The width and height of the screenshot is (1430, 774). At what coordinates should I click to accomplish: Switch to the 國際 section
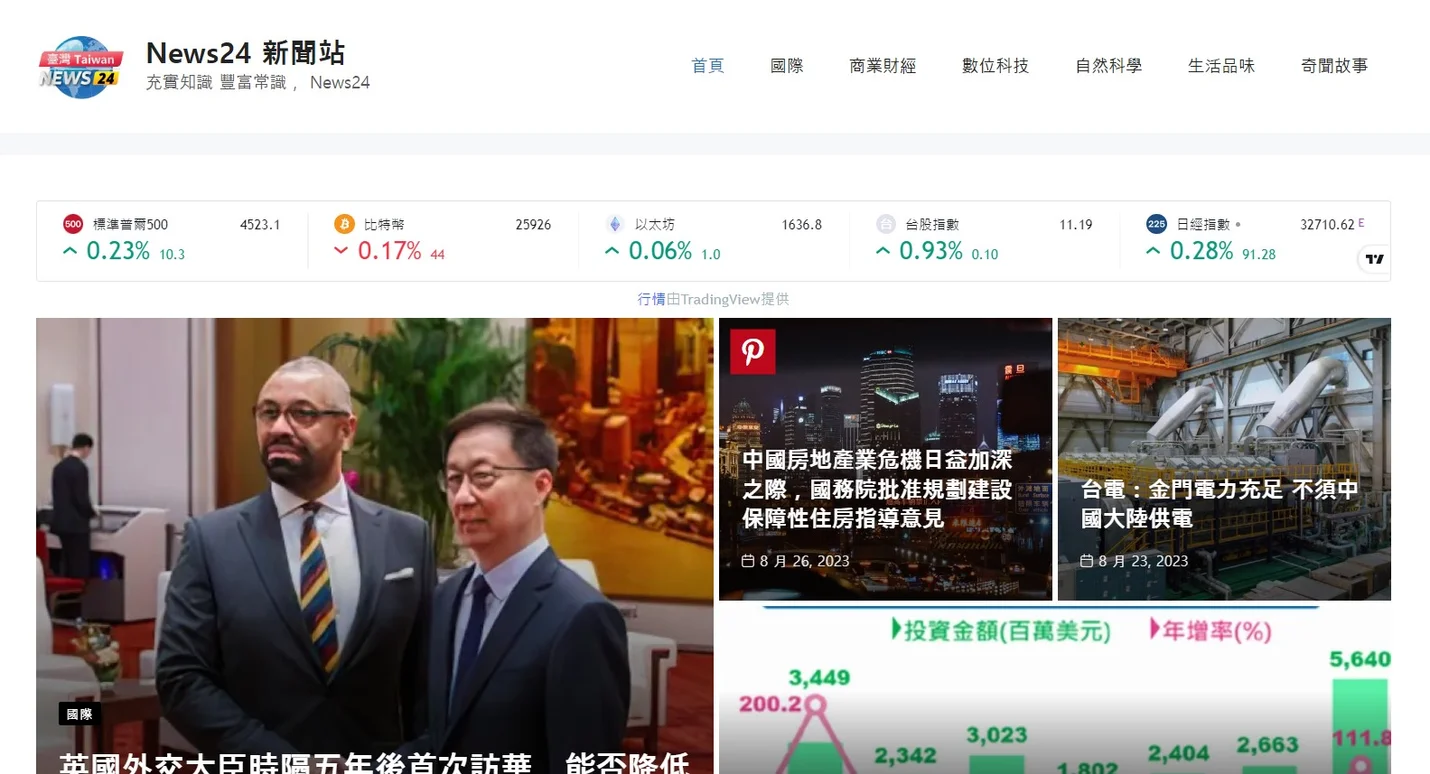pyautogui.click(x=787, y=66)
